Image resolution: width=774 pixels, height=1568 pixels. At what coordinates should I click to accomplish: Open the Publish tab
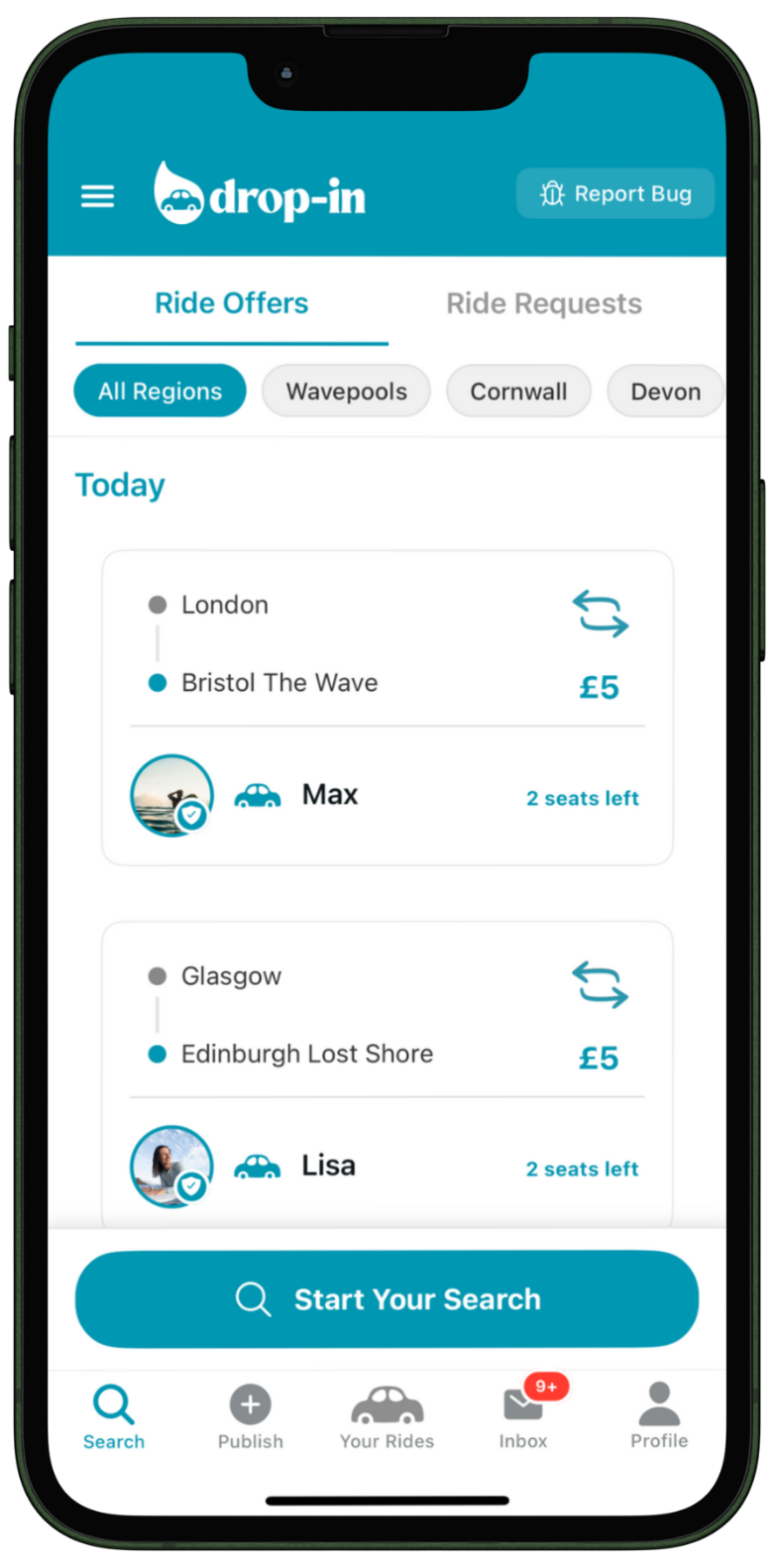[251, 1417]
